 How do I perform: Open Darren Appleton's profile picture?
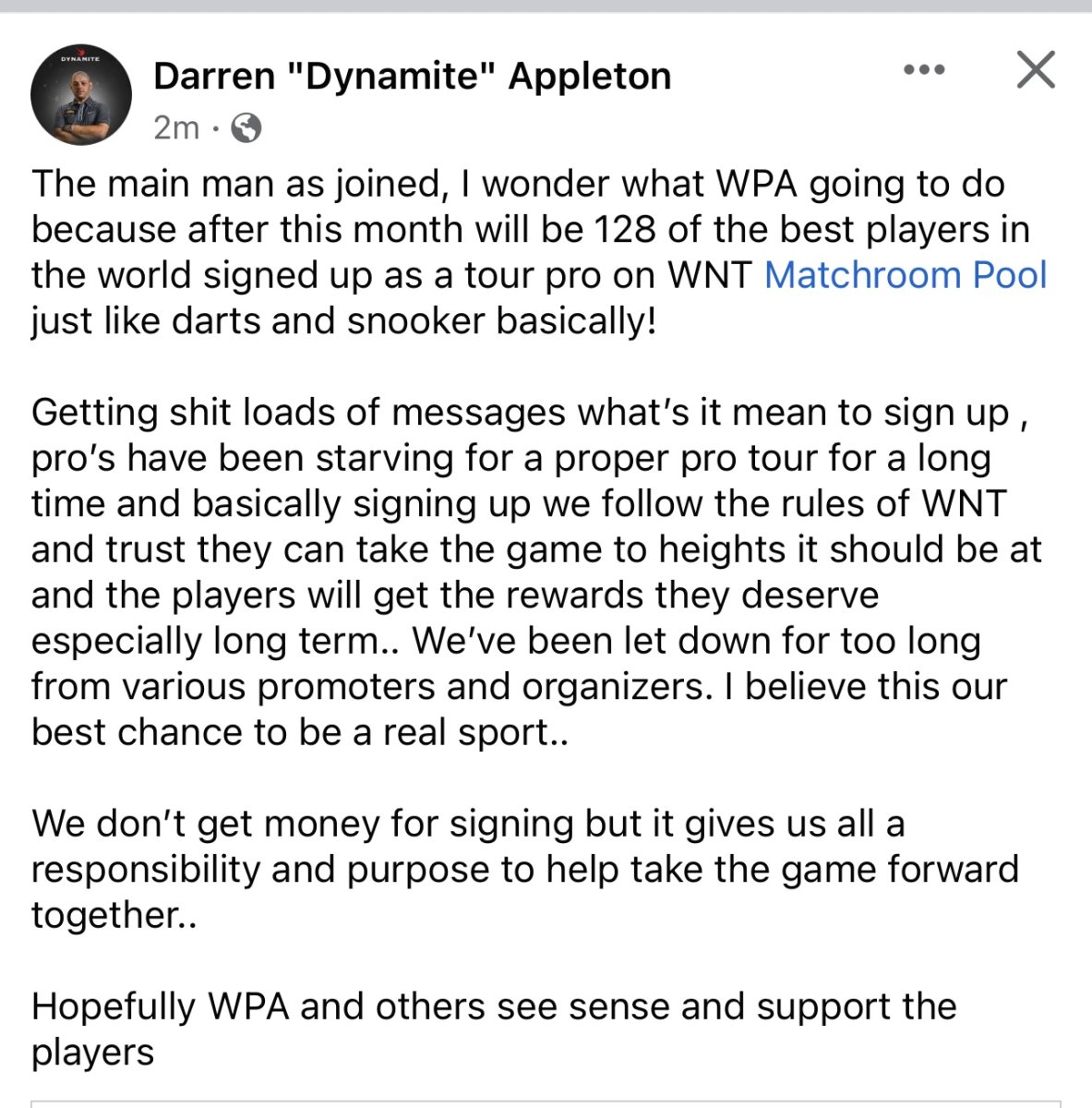[81, 95]
